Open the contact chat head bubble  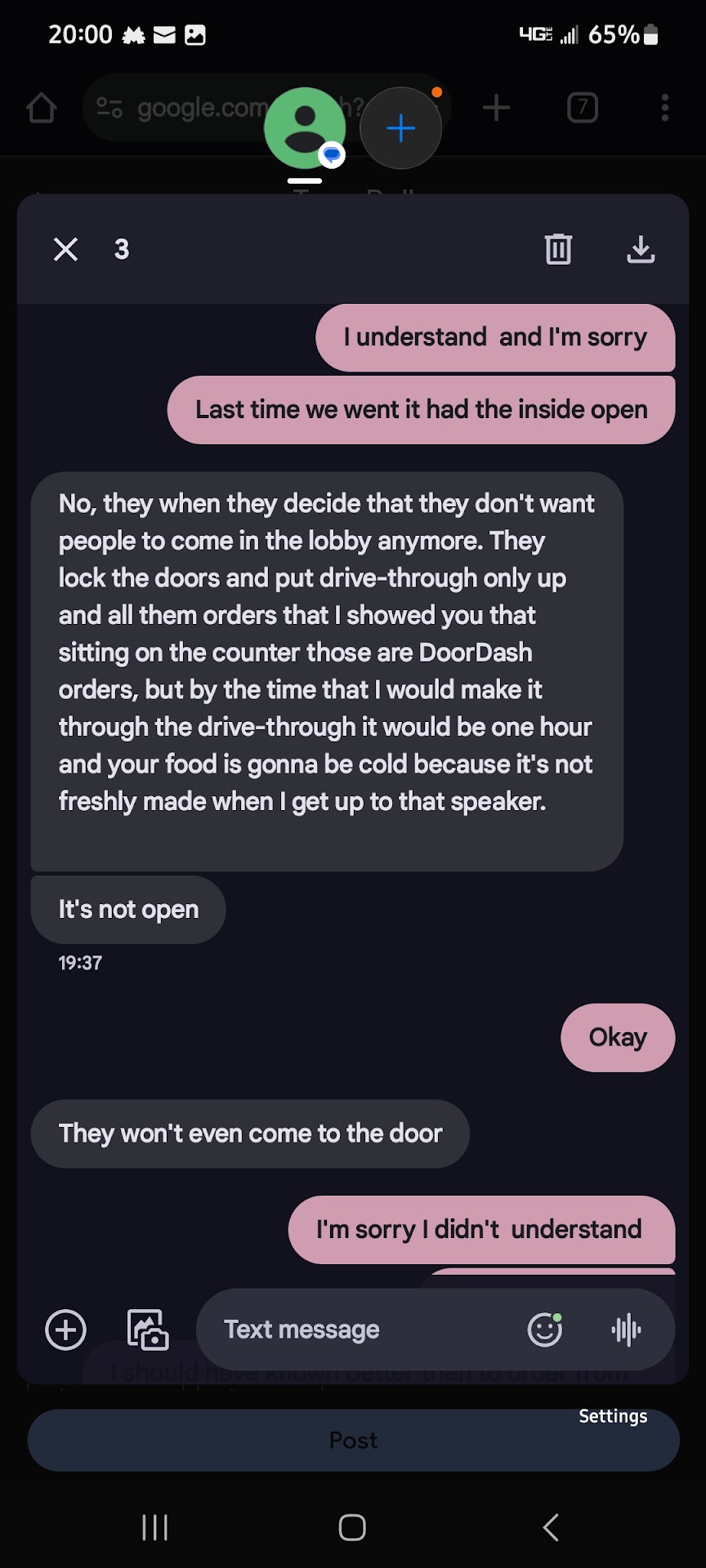coord(305,128)
